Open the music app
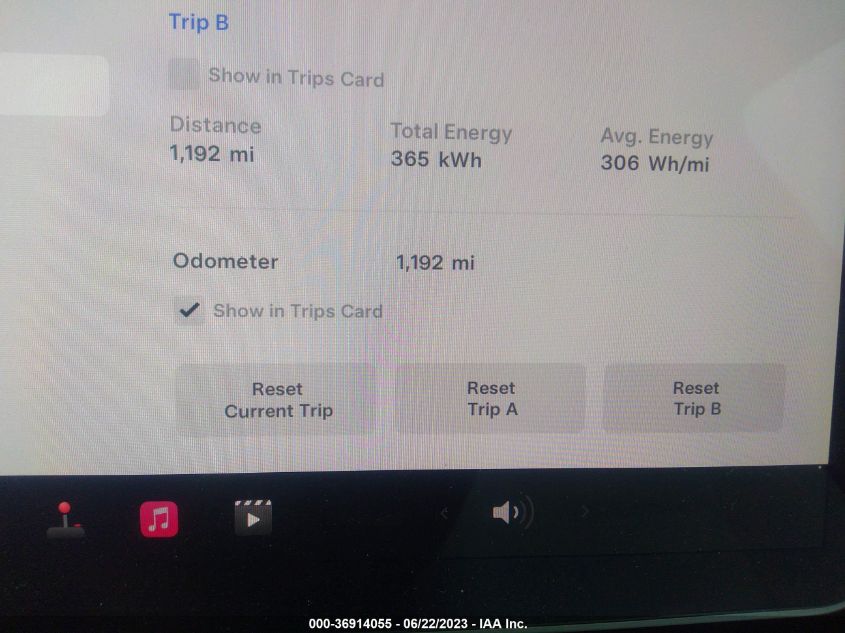 pos(158,518)
